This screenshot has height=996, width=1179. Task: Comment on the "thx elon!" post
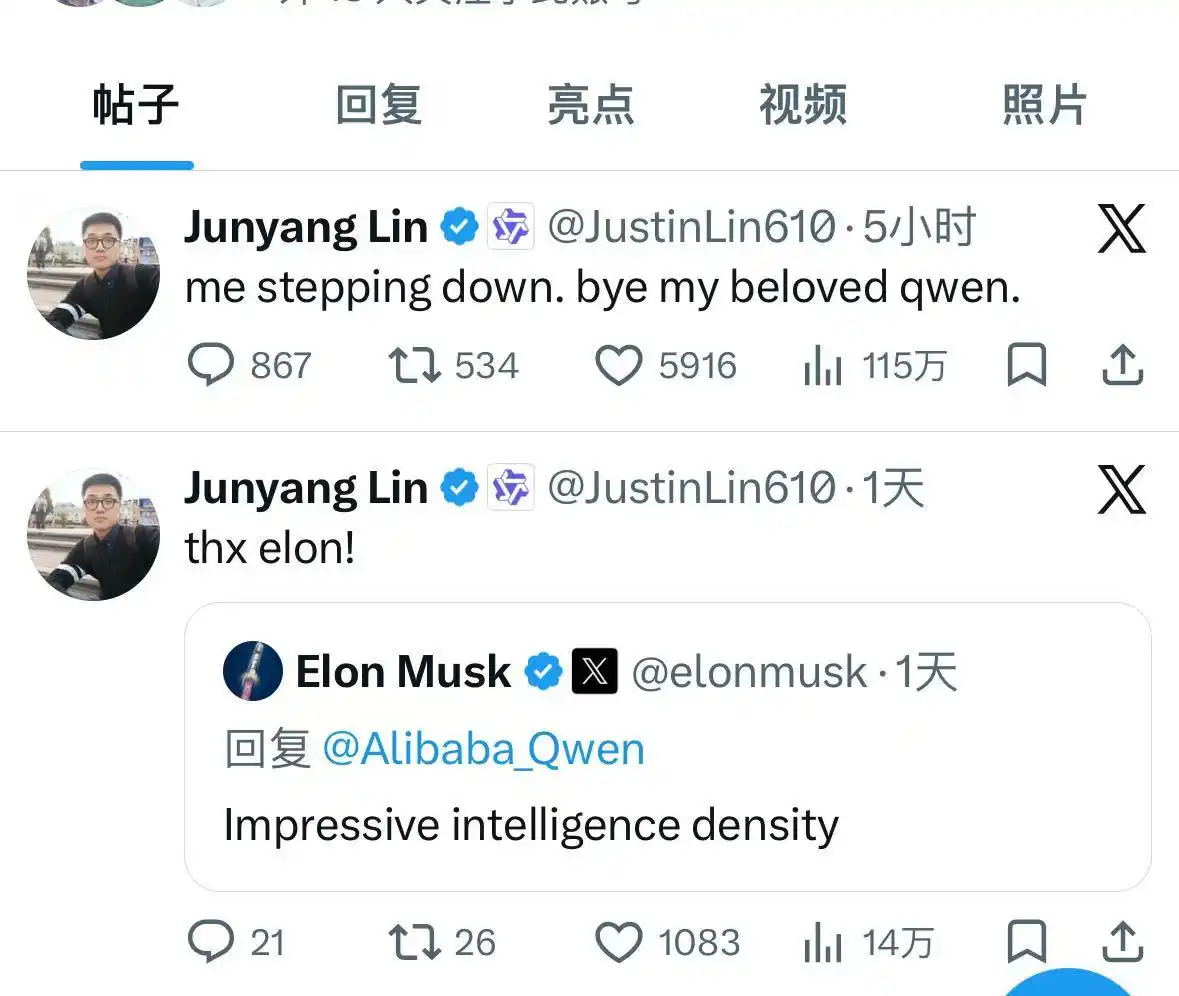click(x=211, y=942)
